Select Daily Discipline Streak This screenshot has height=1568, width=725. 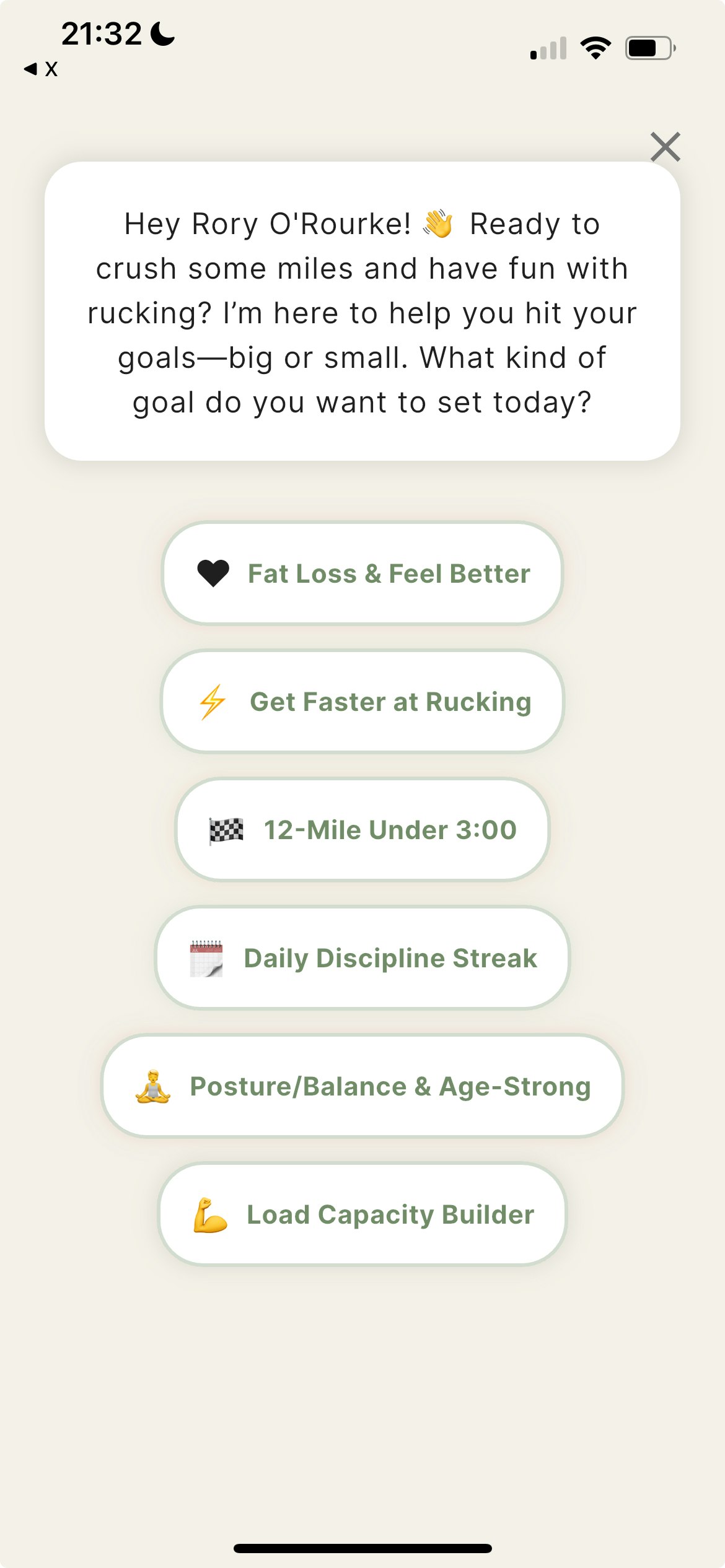[x=362, y=958]
